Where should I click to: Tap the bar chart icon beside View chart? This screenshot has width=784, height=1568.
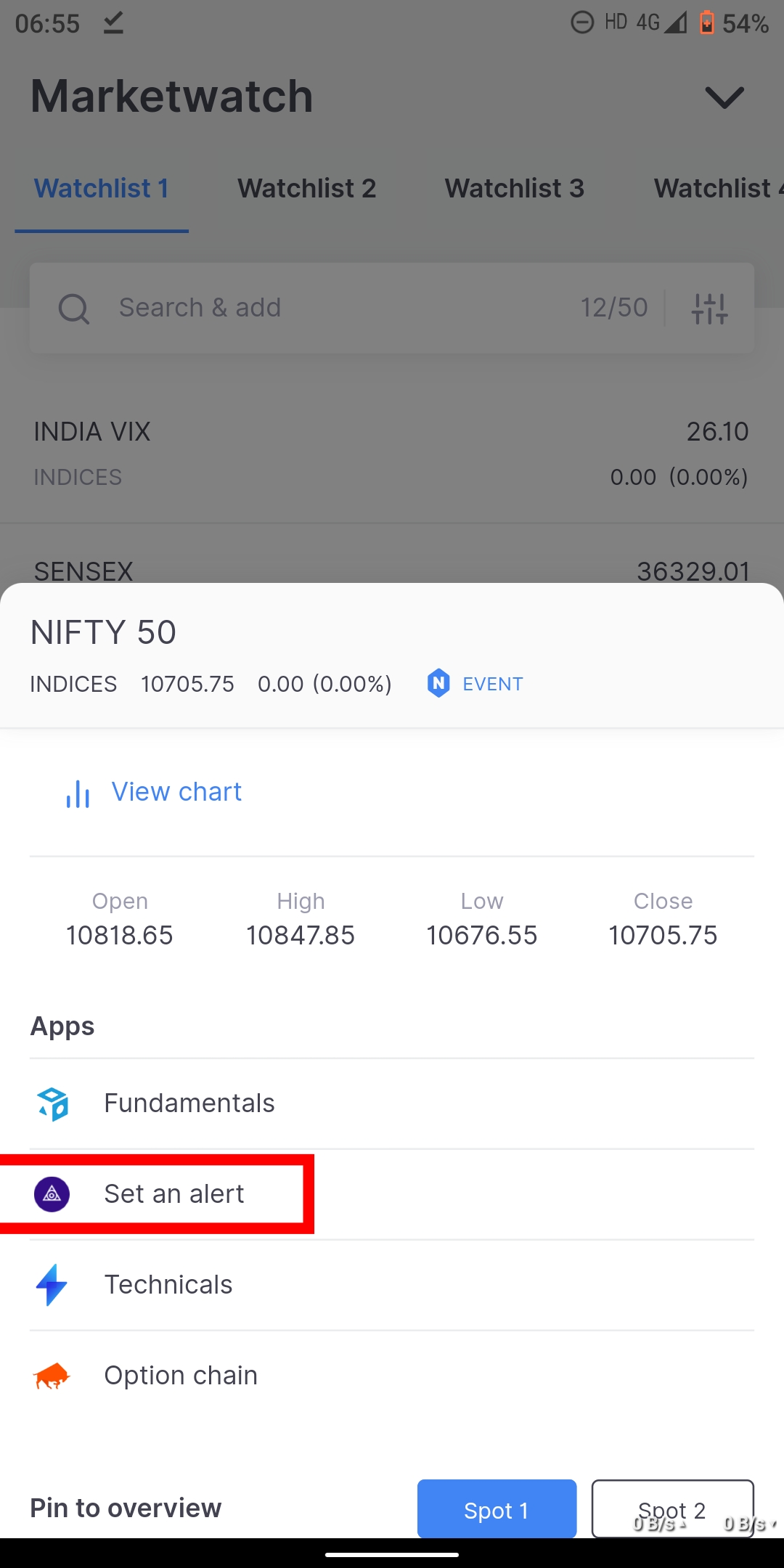click(x=77, y=794)
